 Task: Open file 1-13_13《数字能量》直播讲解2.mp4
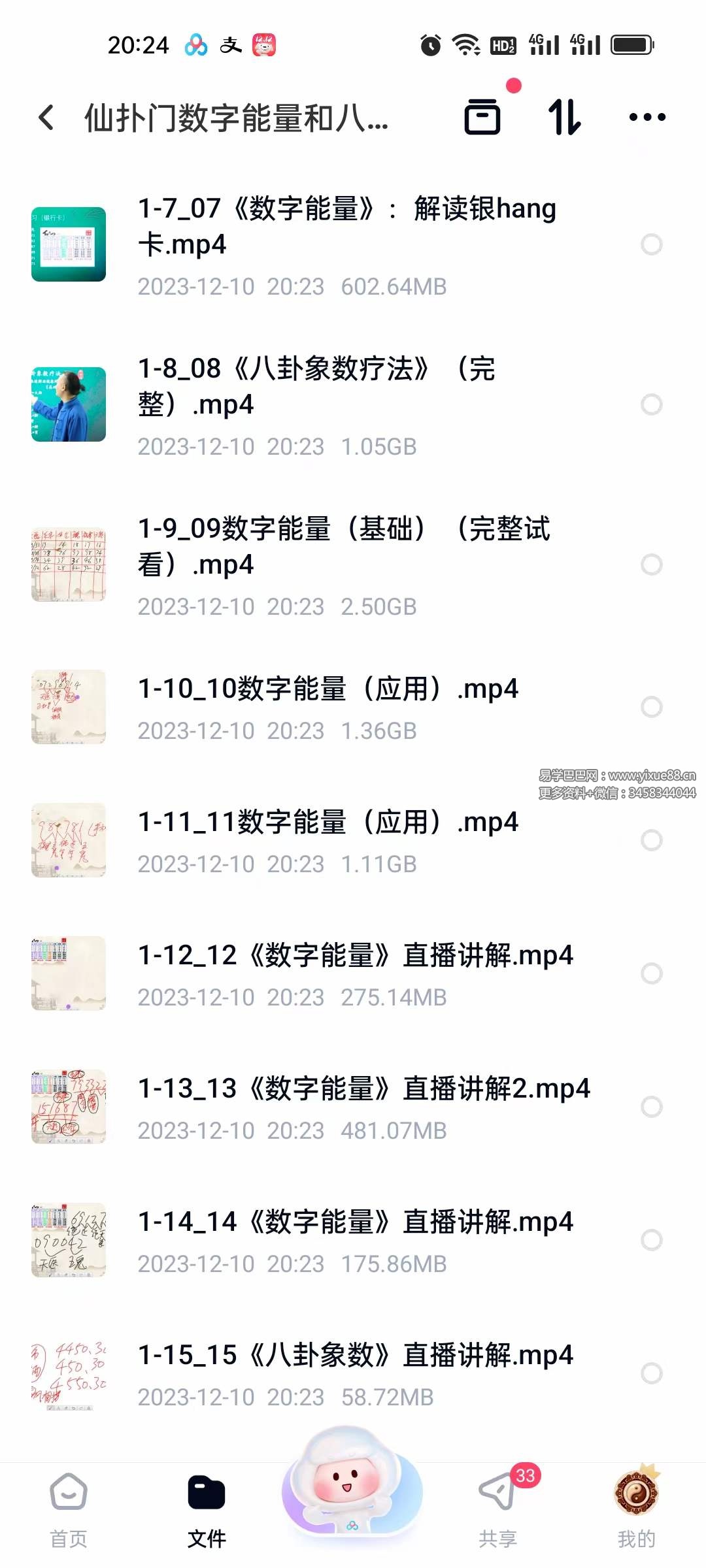click(x=363, y=1089)
